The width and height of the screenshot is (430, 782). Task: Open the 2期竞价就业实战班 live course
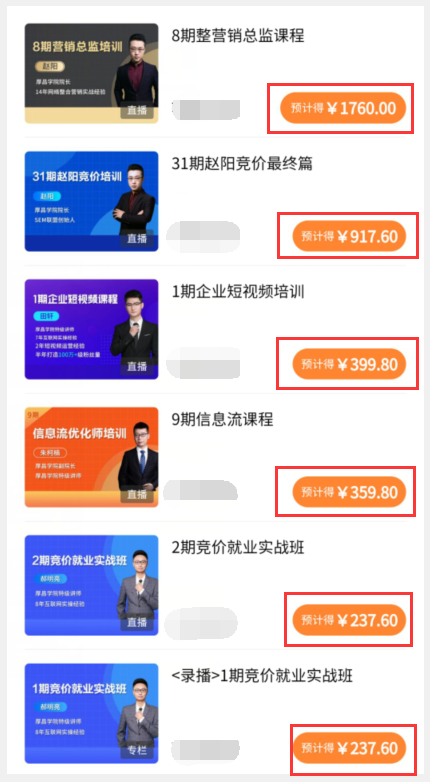[238, 548]
